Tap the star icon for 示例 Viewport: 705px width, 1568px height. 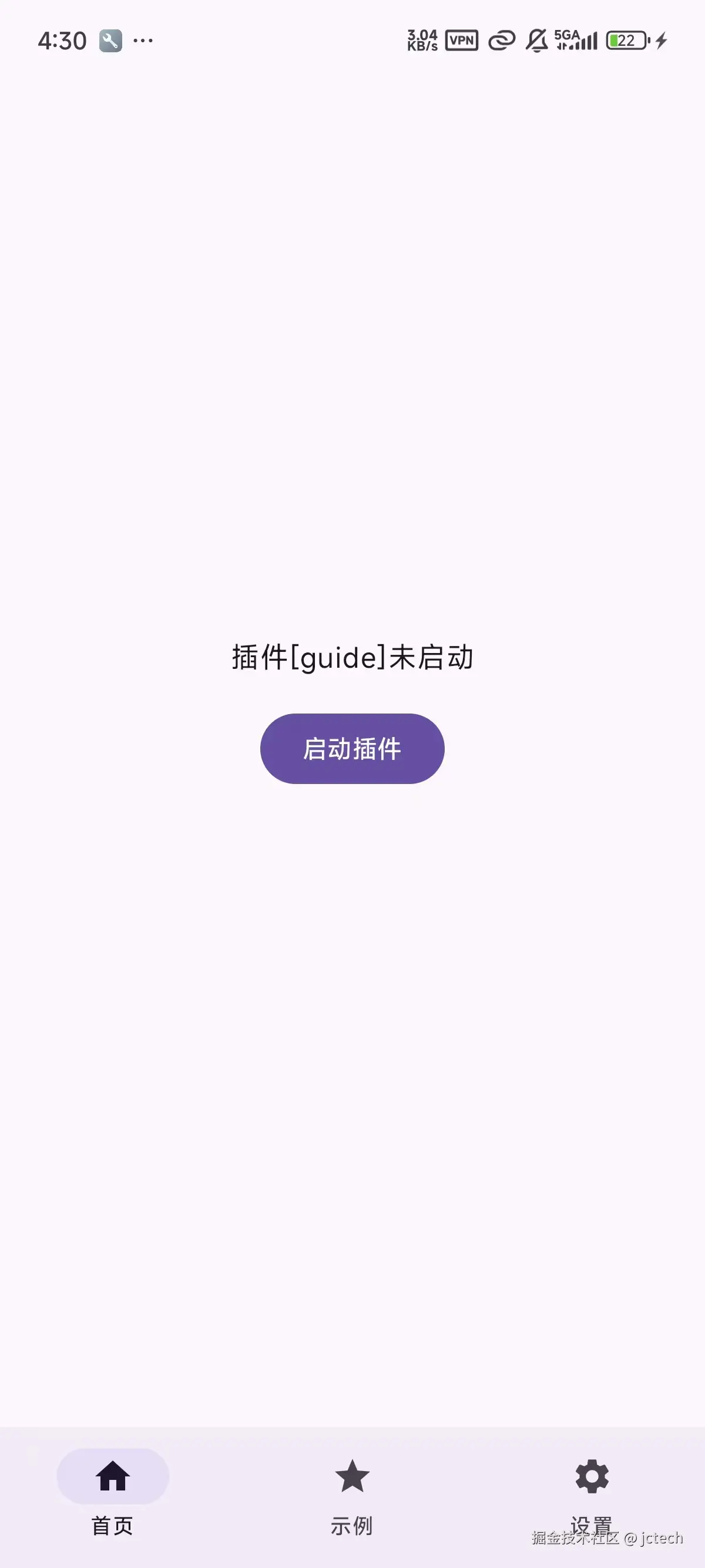point(352,1478)
